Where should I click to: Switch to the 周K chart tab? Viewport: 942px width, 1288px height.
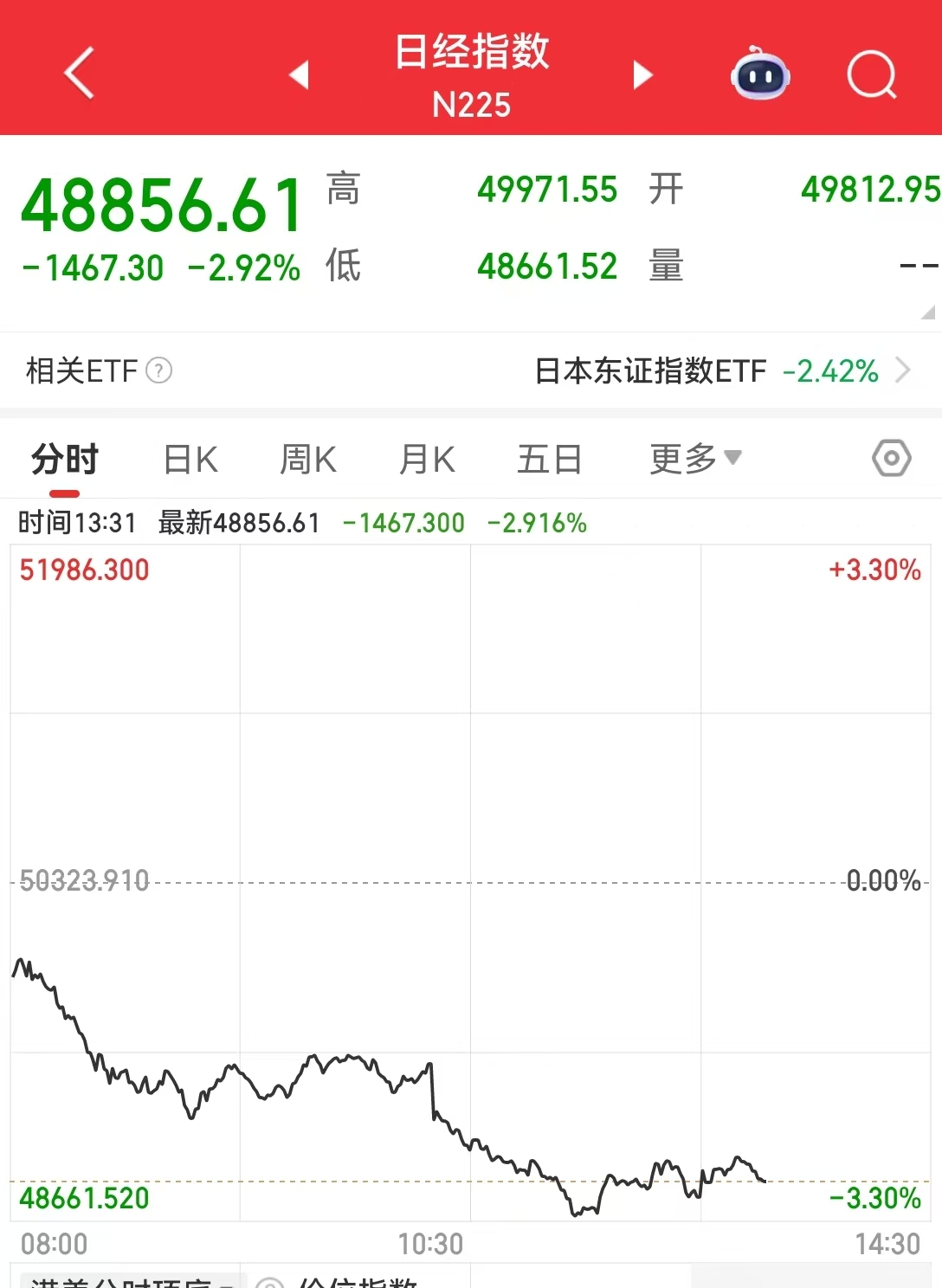308,459
